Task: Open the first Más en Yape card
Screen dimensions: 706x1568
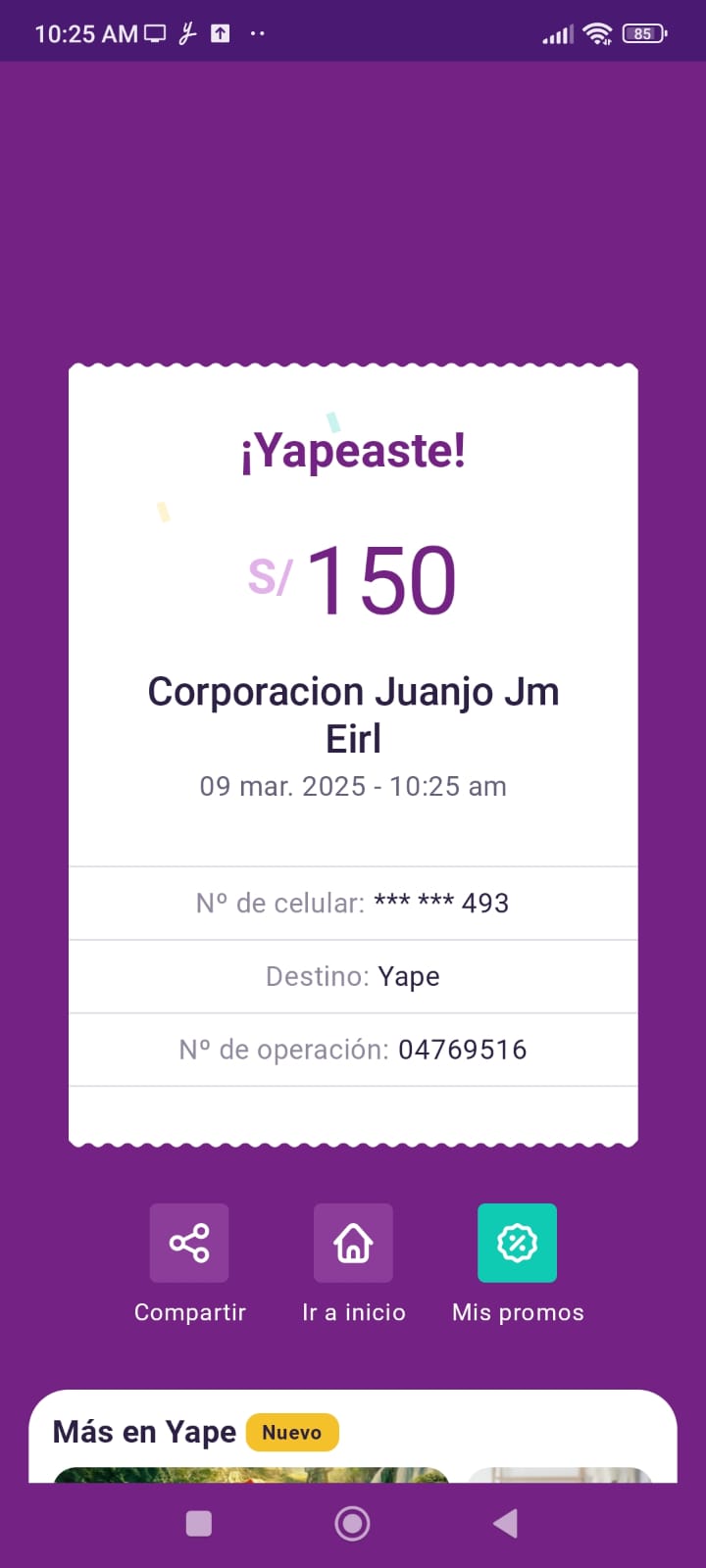Action: click(x=251, y=1474)
